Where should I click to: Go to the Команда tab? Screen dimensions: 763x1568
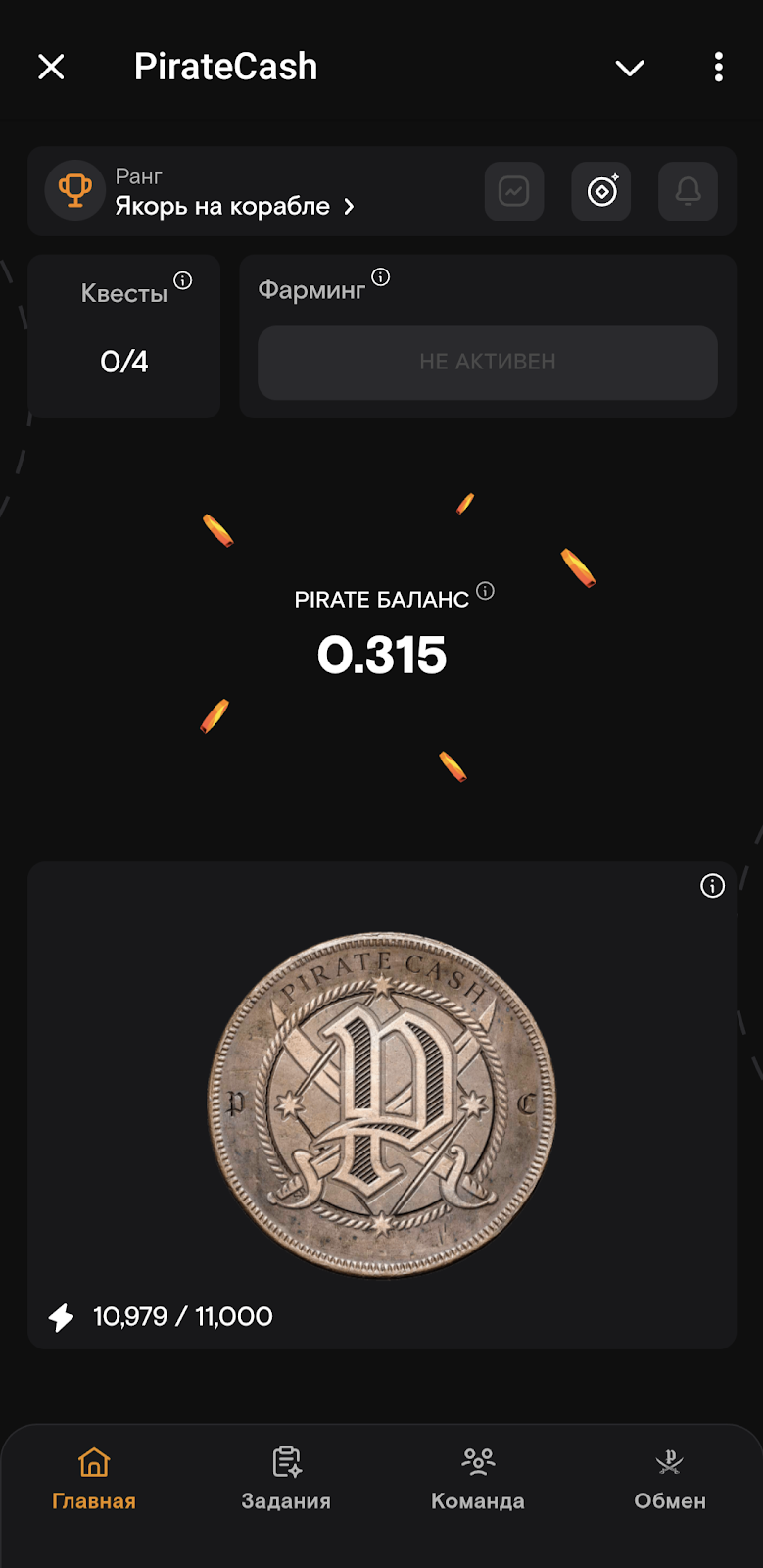click(x=478, y=1478)
